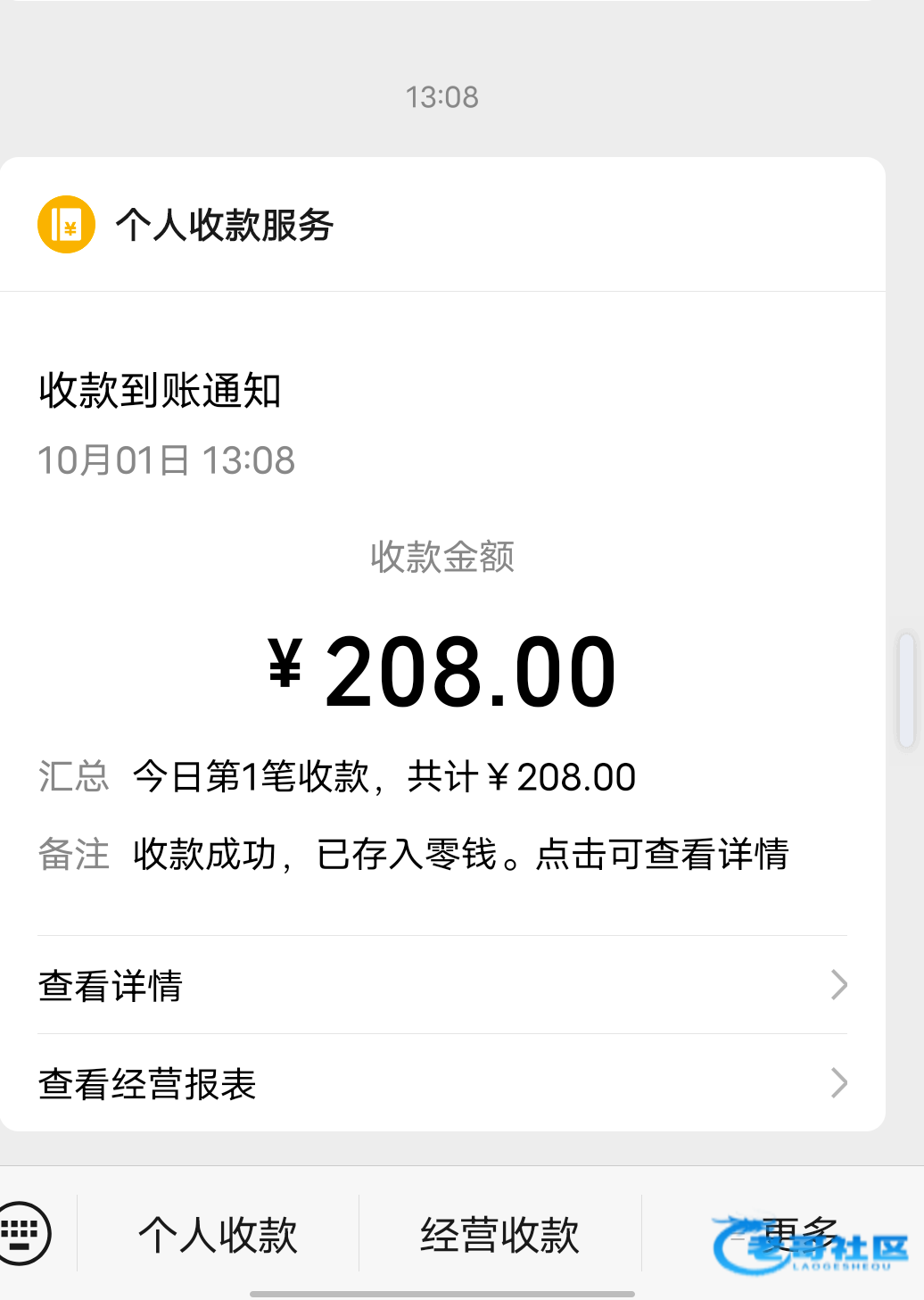Tap the ¥208.00 payment notification card
The height and width of the screenshot is (1300, 924).
442,644
